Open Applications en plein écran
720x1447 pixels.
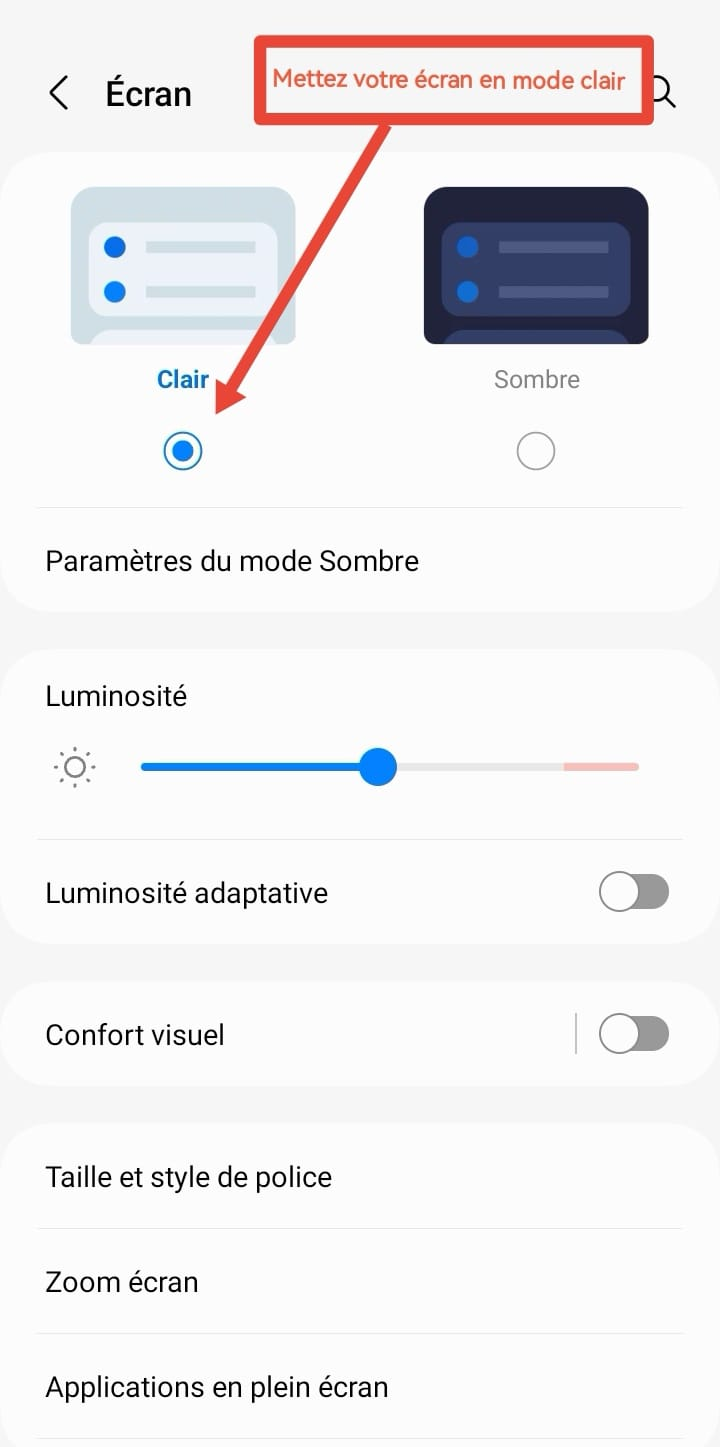pos(217,1387)
